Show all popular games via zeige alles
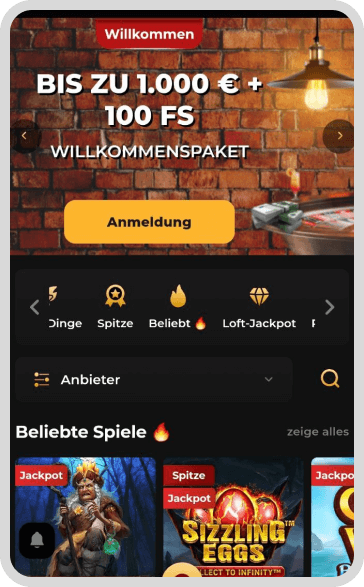 (318, 432)
